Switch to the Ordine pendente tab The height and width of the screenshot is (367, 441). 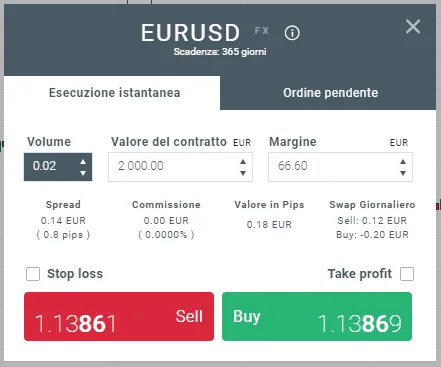pos(330,93)
